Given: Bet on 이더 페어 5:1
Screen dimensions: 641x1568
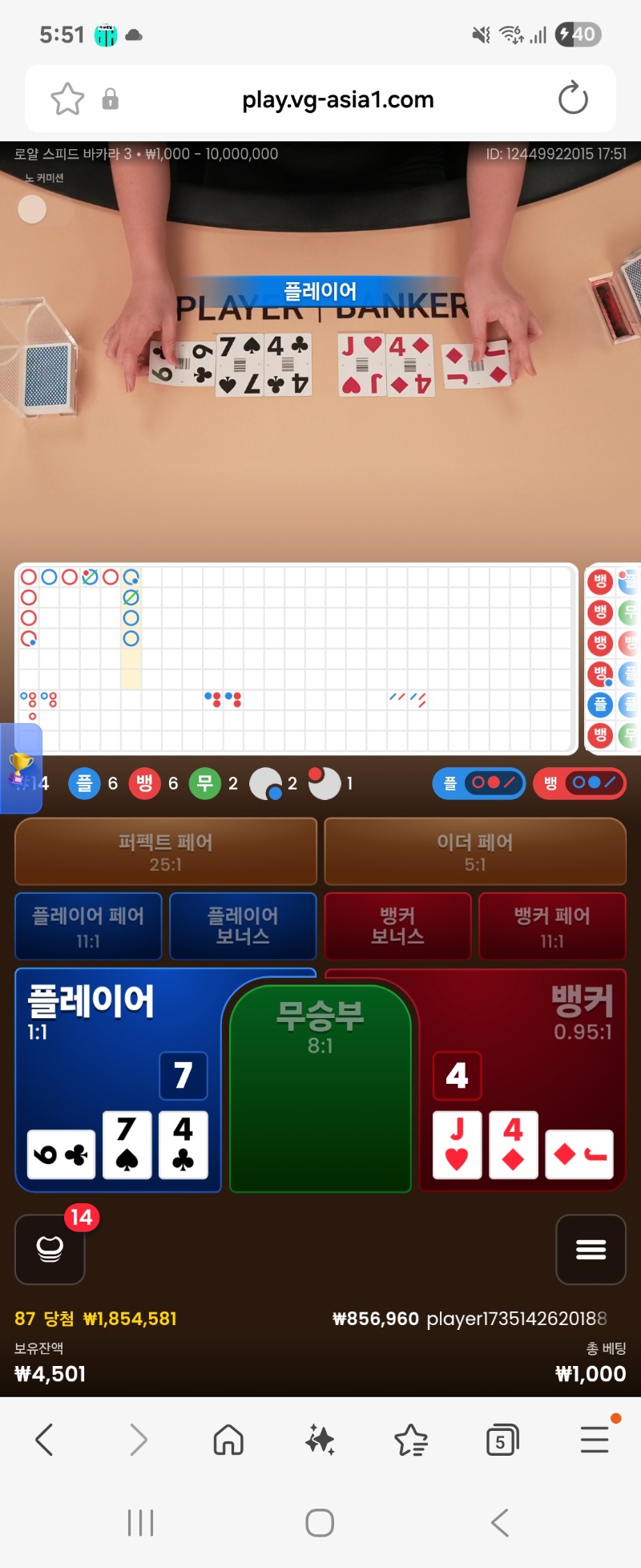Looking at the screenshot, I should (x=475, y=851).
